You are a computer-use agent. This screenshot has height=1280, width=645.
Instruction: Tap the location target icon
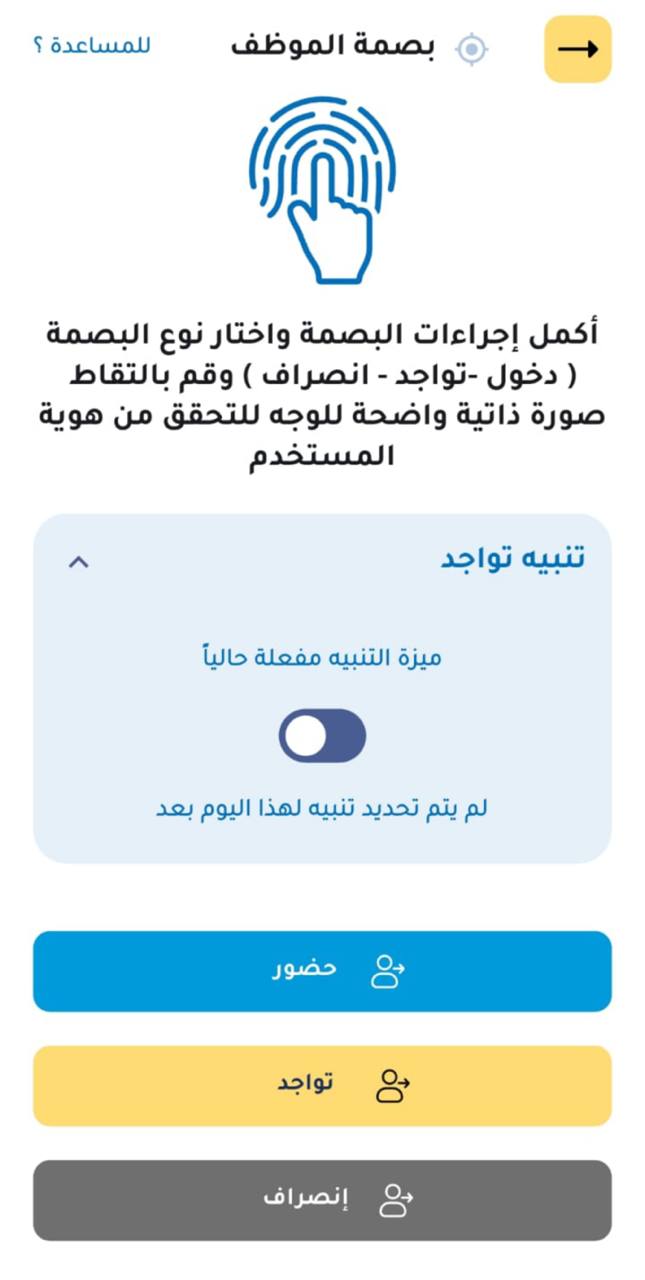tap(472, 49)
